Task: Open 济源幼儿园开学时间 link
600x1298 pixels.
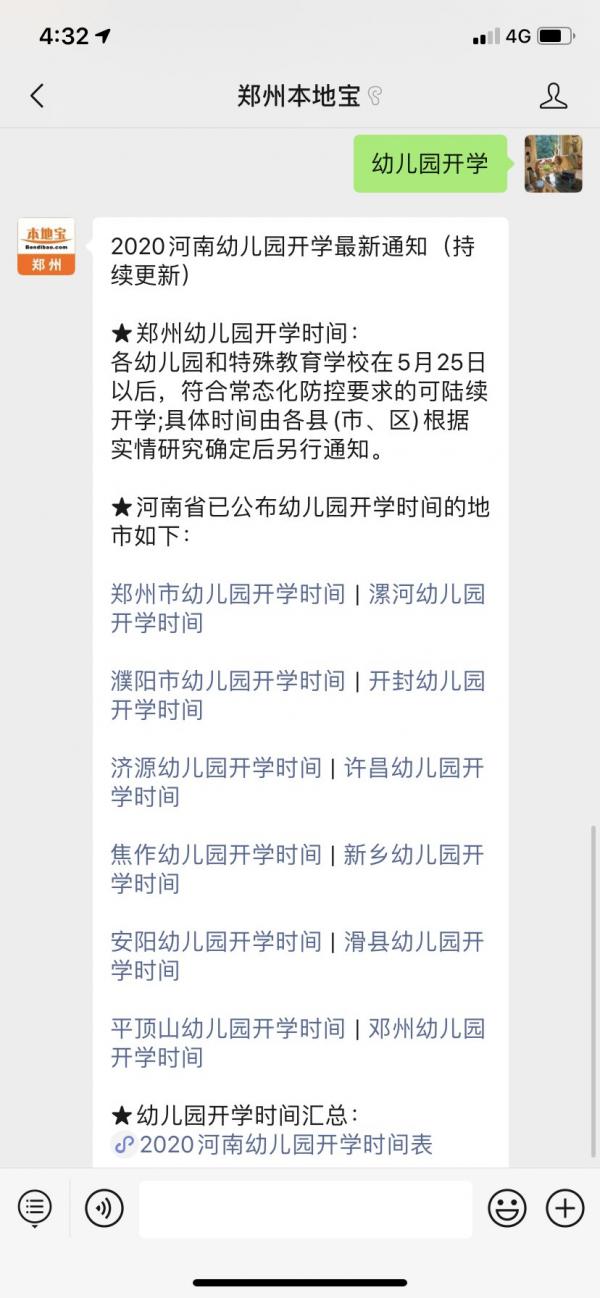Action: pos(216,768)
